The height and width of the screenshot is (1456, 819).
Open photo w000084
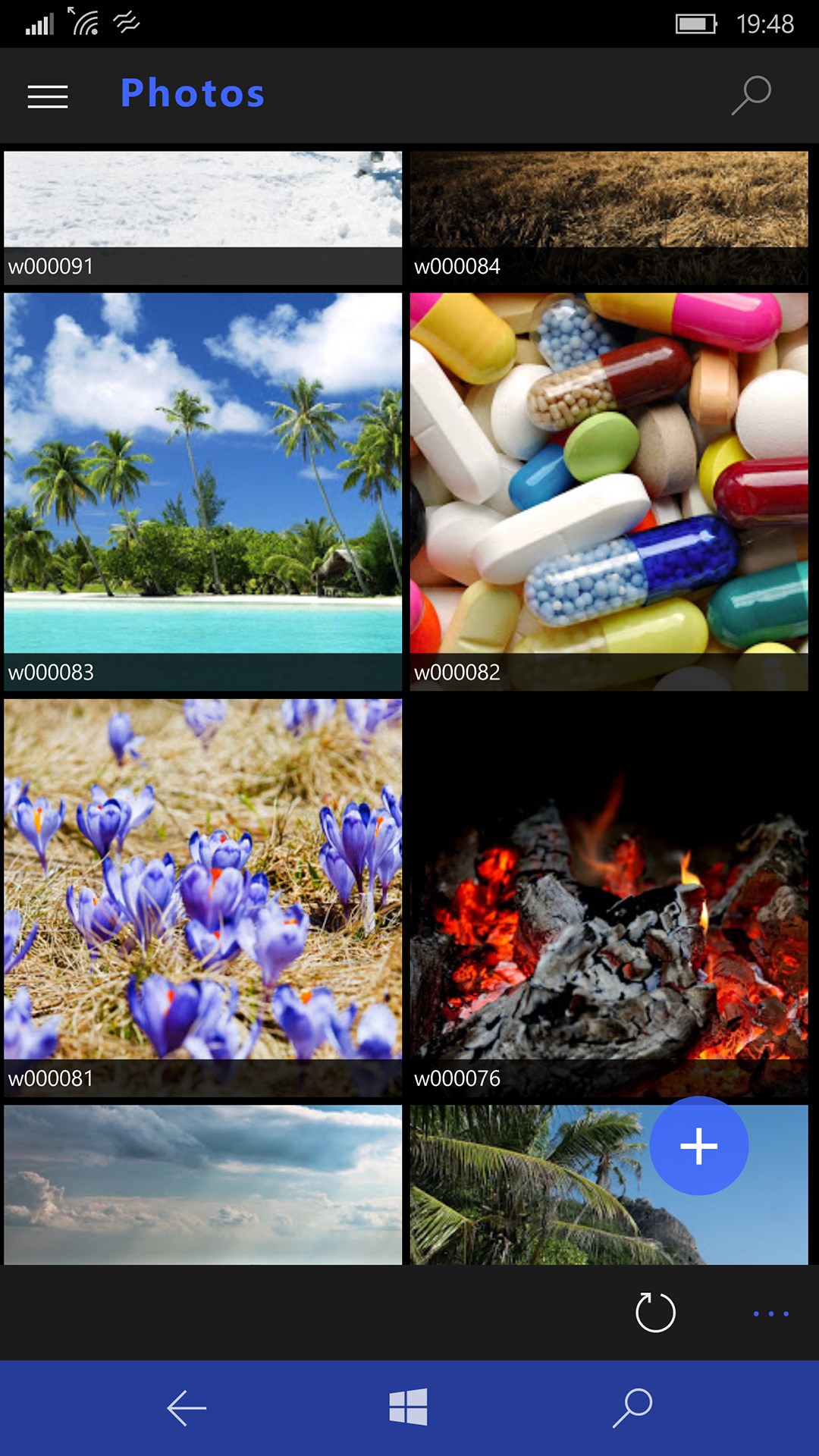click(x=609, y=216)
